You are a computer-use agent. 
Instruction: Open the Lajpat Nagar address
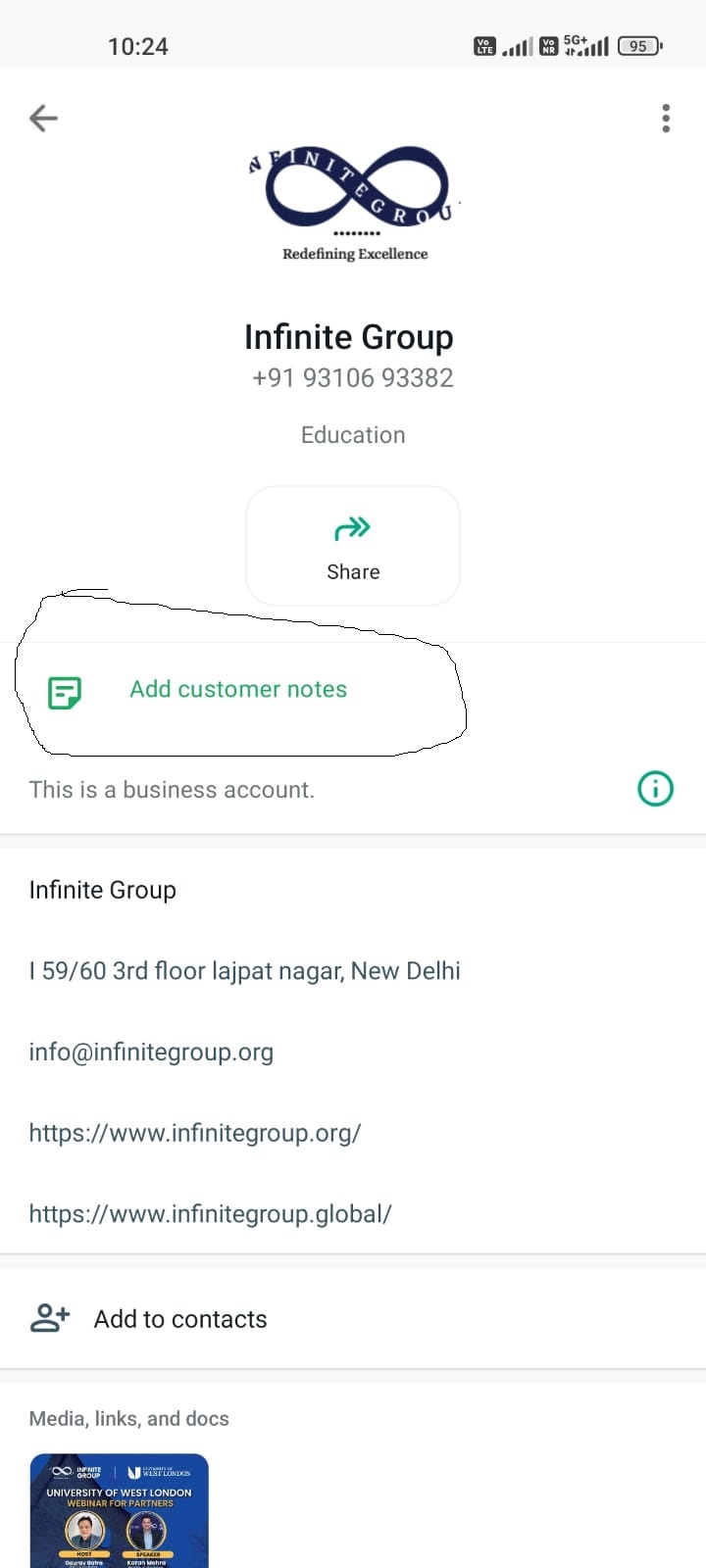pyautogui.click(x=244, y=971)
